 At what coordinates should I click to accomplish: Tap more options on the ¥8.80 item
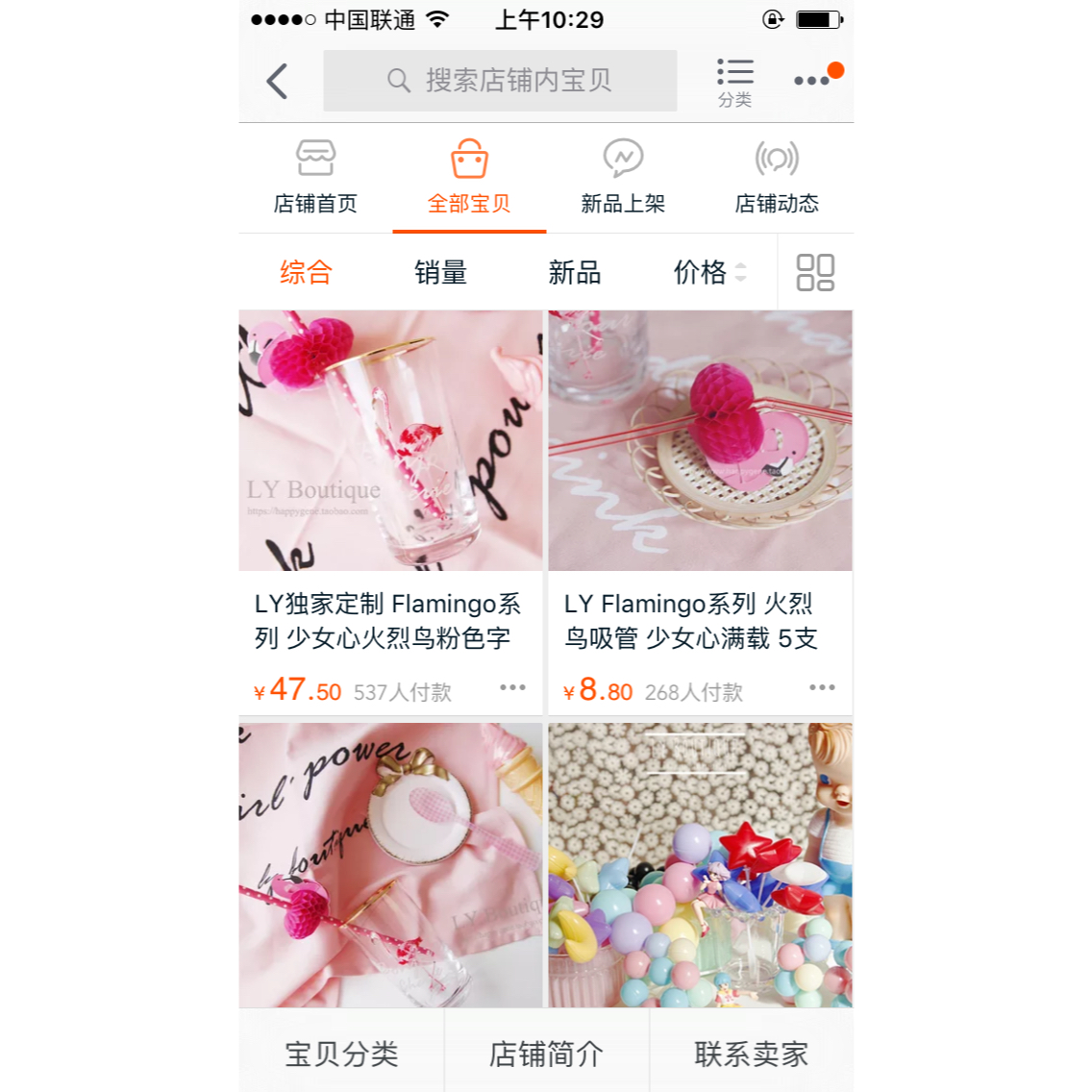pyautogui.click(x=822, y=687)
